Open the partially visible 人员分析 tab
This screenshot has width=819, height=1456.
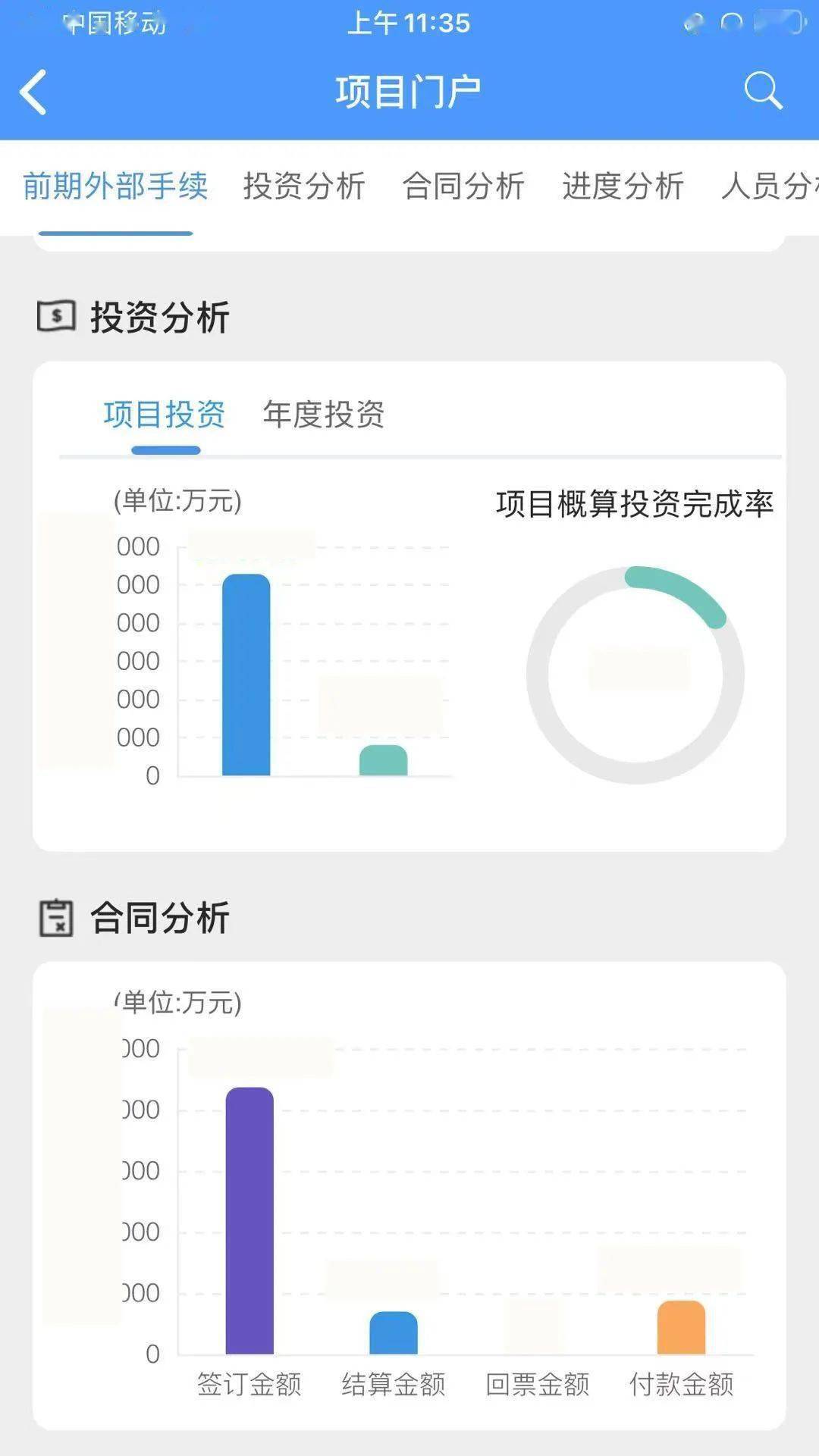pos(770,186)
